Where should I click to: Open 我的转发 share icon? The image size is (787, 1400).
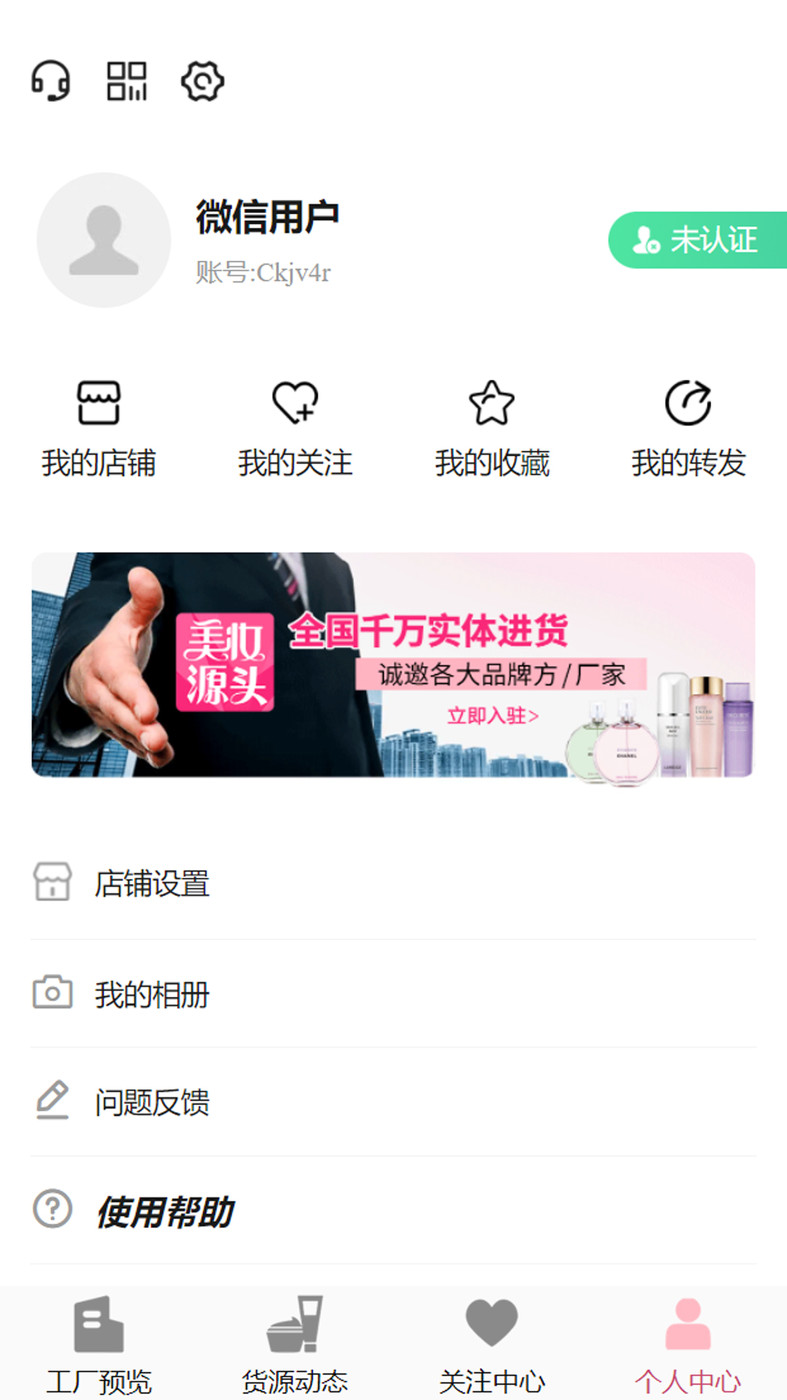pyautogui.click(x=688, y=403)
